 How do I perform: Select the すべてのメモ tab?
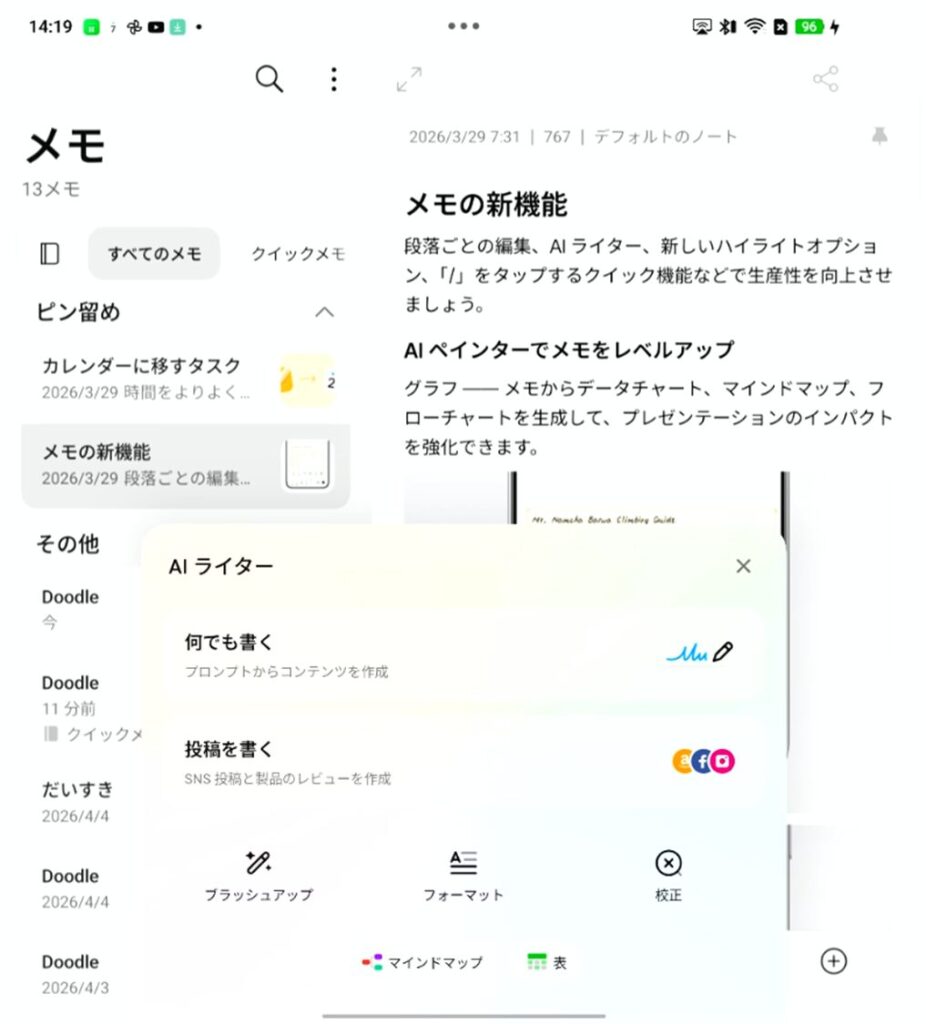tap(154, 254)
